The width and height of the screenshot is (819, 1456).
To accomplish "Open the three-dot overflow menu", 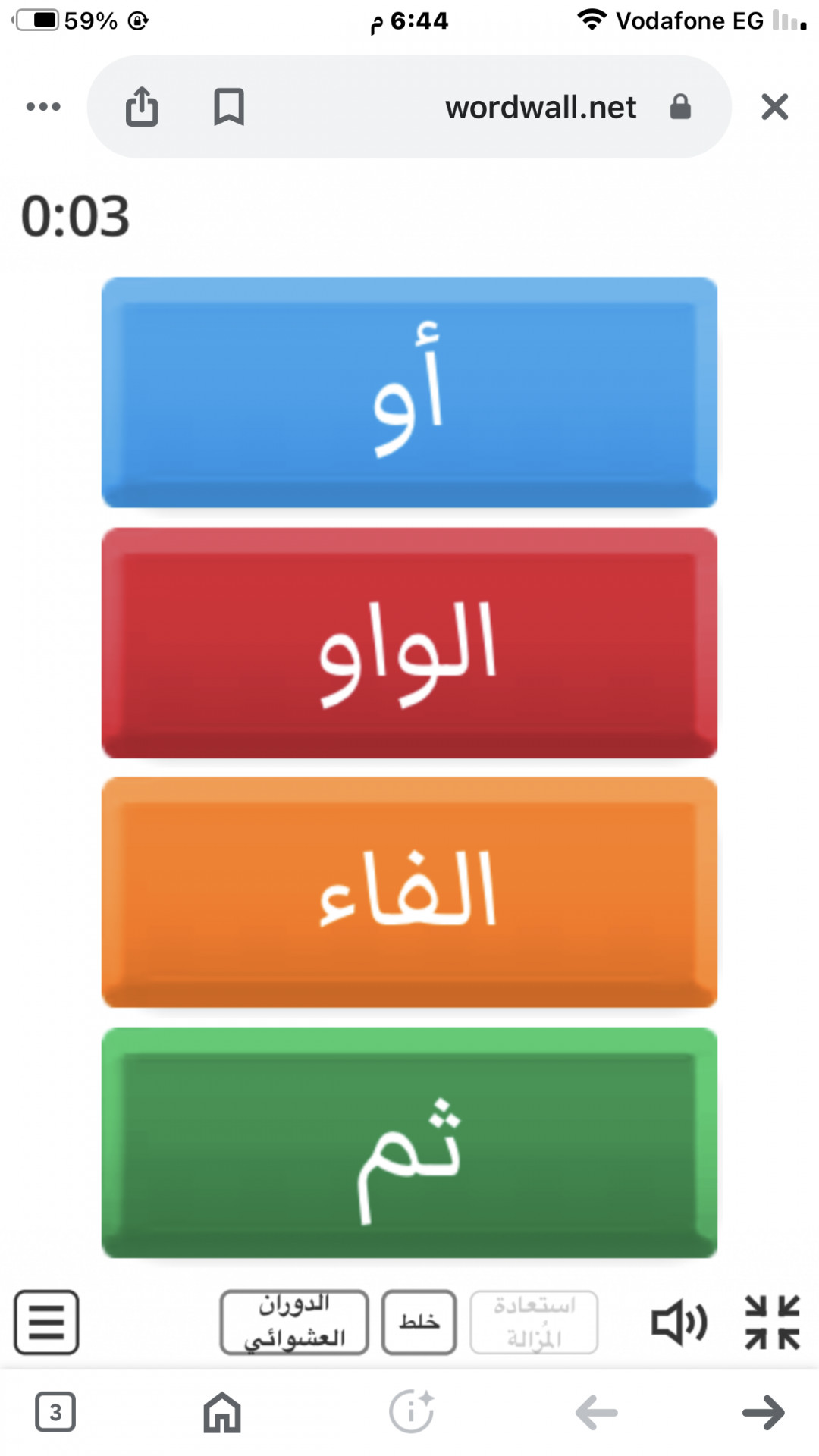I will [43, 107].
